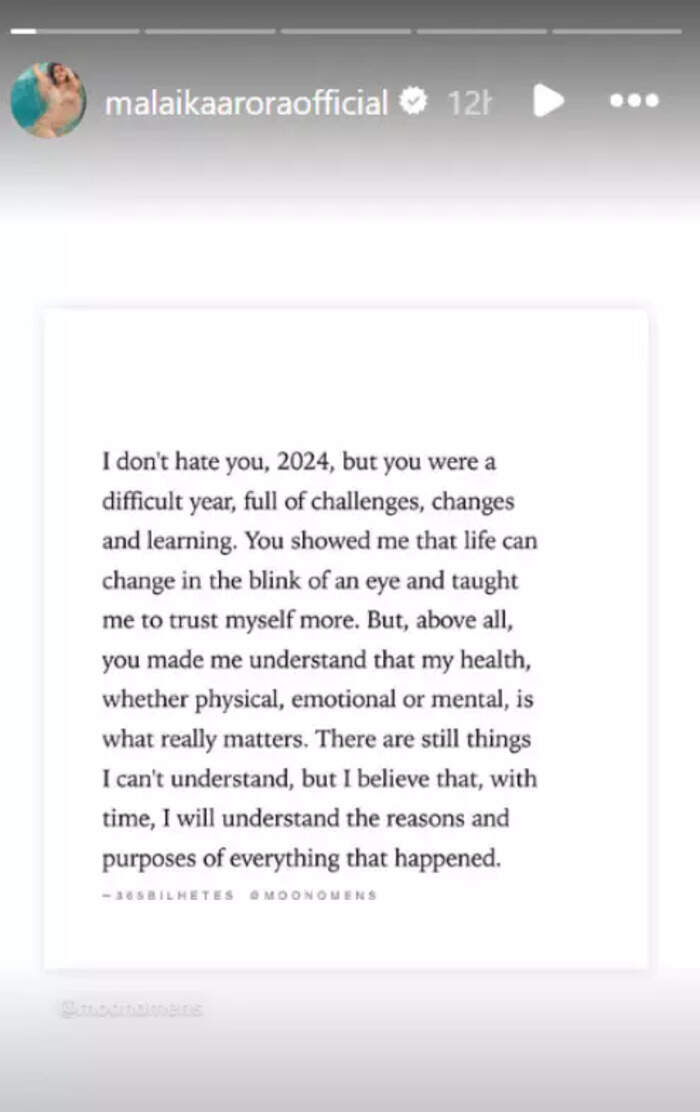Open the faded @moonomens mention tag

(131, 1009)
